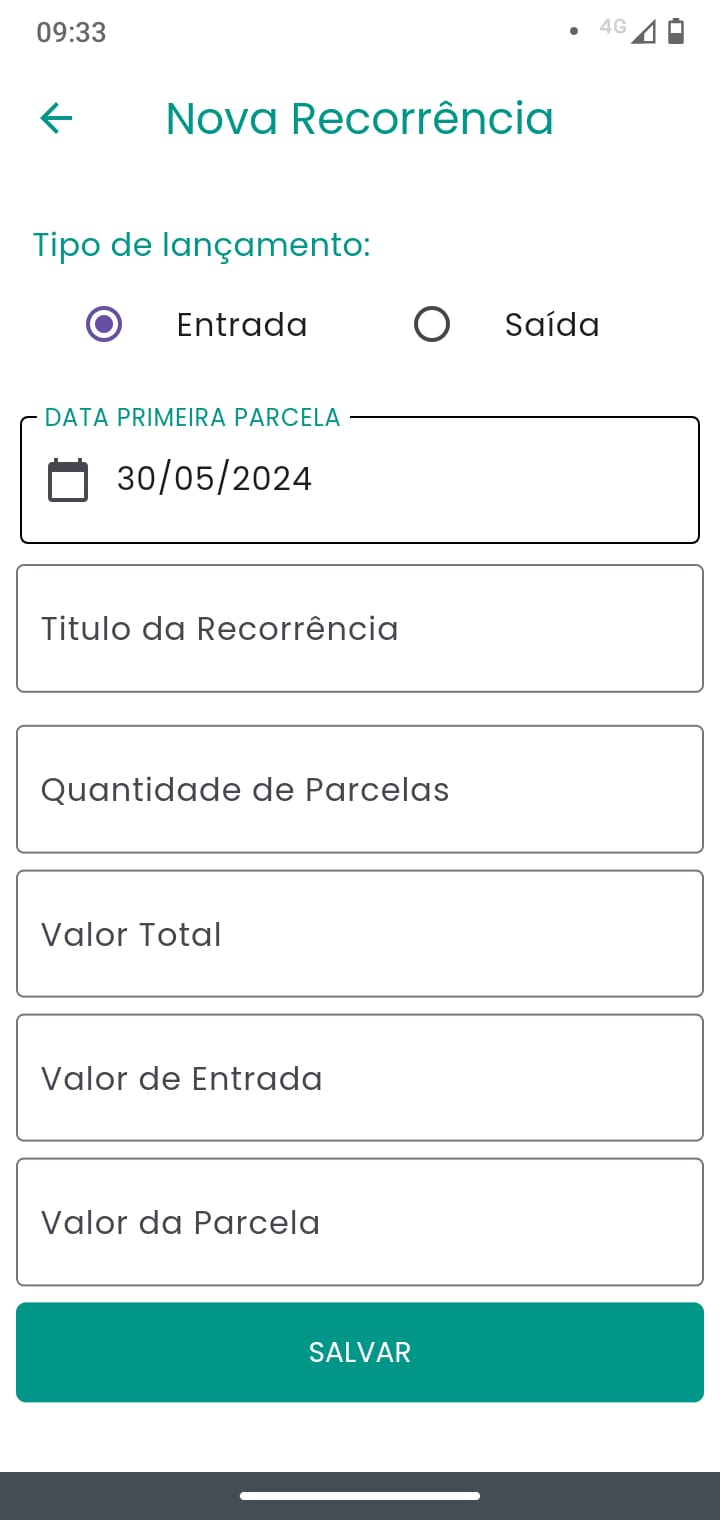Open the Data Primeira Parcela date picker

(x=360, y=480)
